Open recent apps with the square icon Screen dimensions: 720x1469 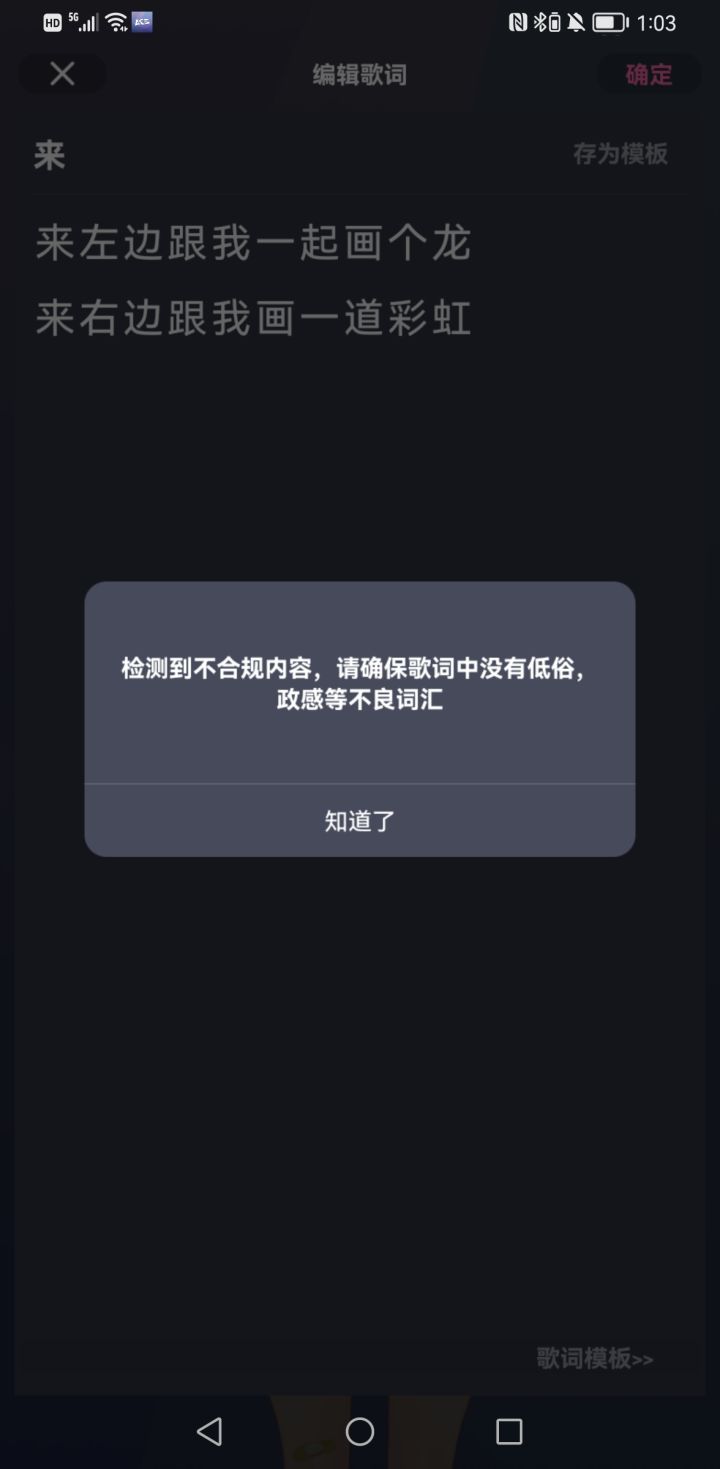508,1432
